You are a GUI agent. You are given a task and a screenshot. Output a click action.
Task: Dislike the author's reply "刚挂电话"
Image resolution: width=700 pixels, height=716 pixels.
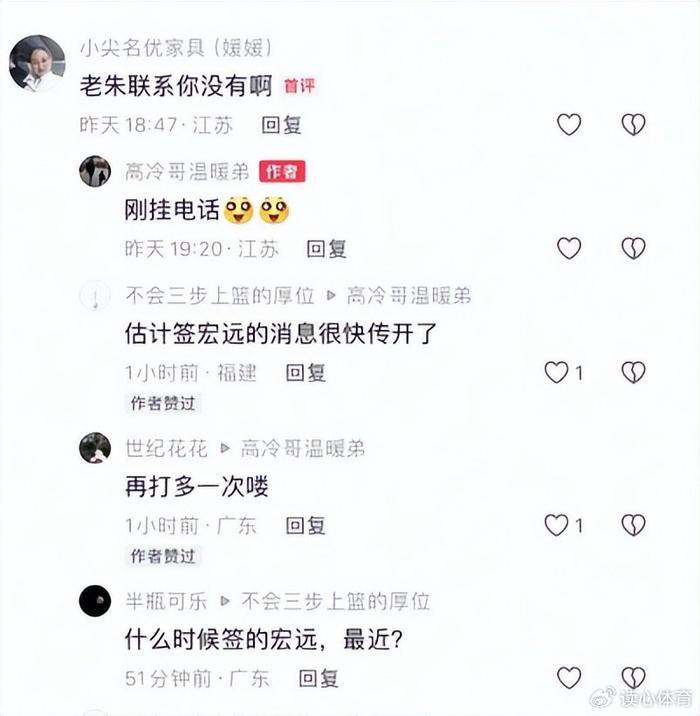tap(633, 248)
